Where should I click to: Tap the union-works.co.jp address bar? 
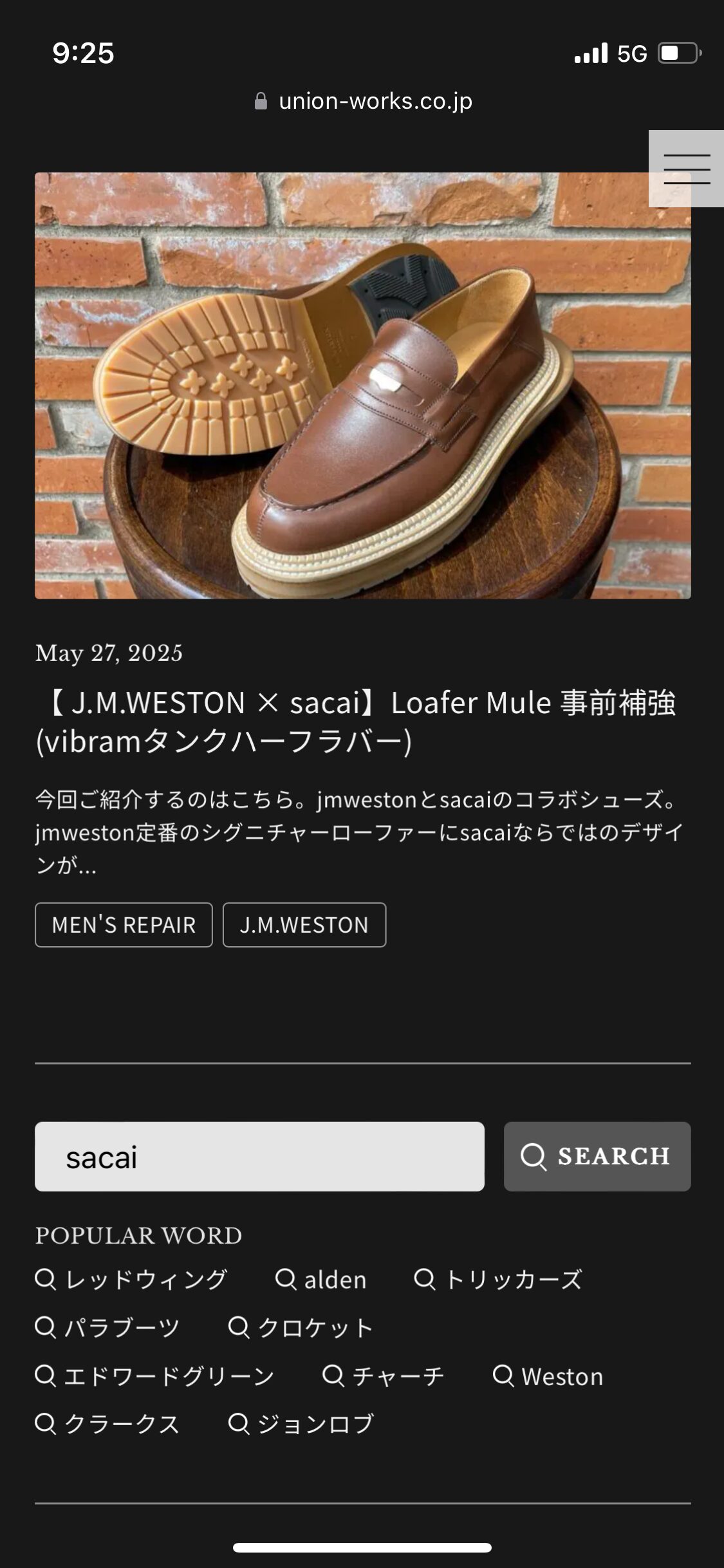pos(363,101)
